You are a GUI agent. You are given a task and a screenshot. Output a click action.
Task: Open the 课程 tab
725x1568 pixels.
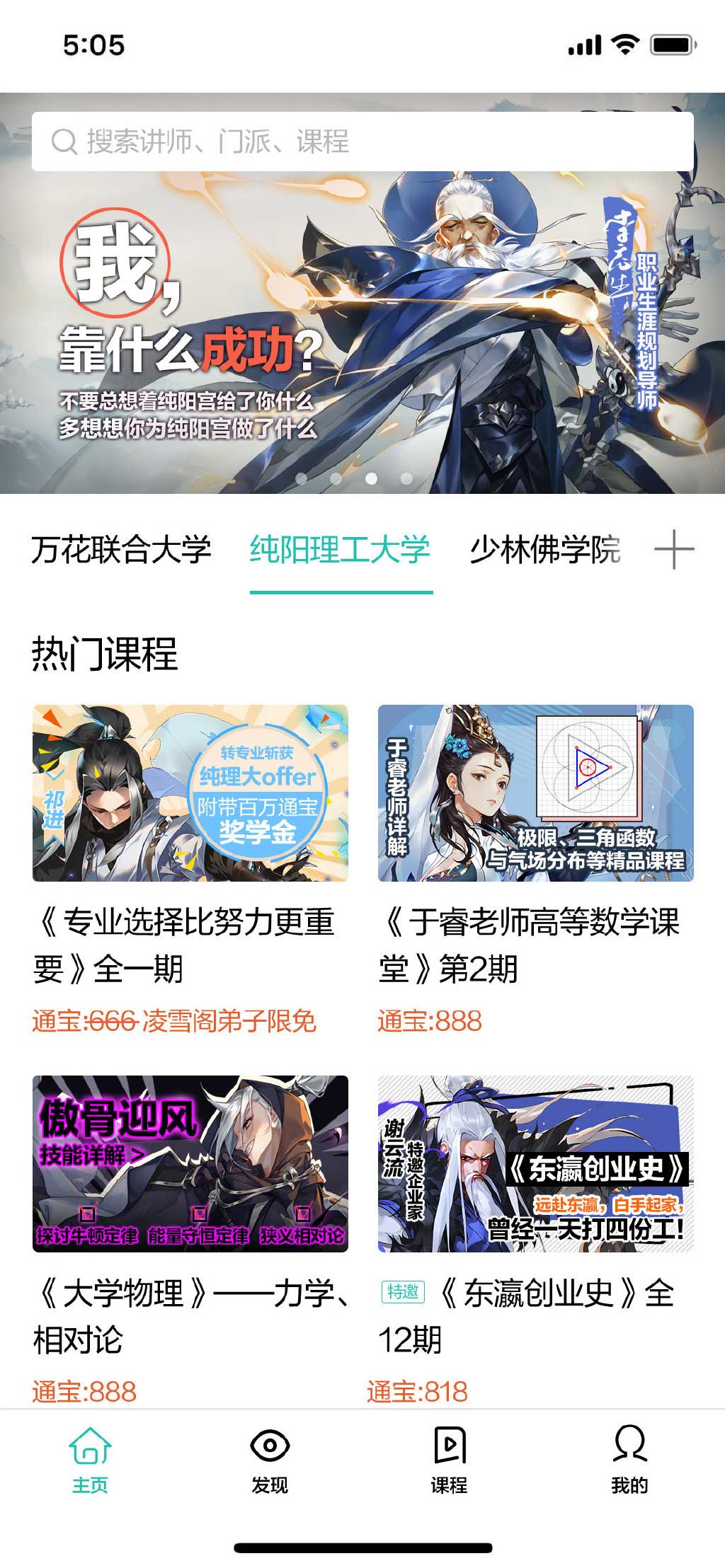click(450, 1460)
